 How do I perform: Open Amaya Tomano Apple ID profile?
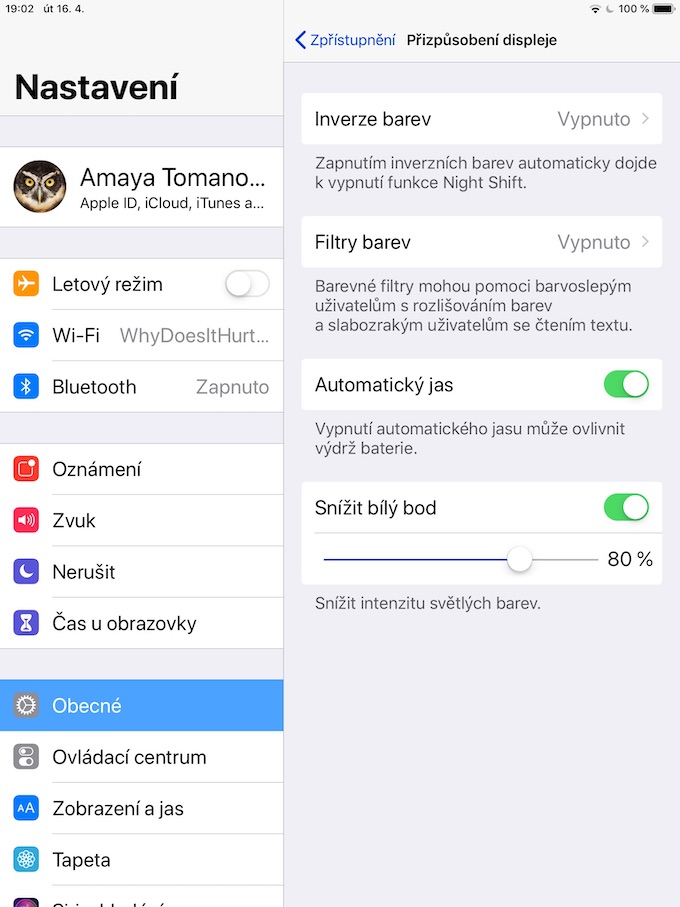click(142, 188)
